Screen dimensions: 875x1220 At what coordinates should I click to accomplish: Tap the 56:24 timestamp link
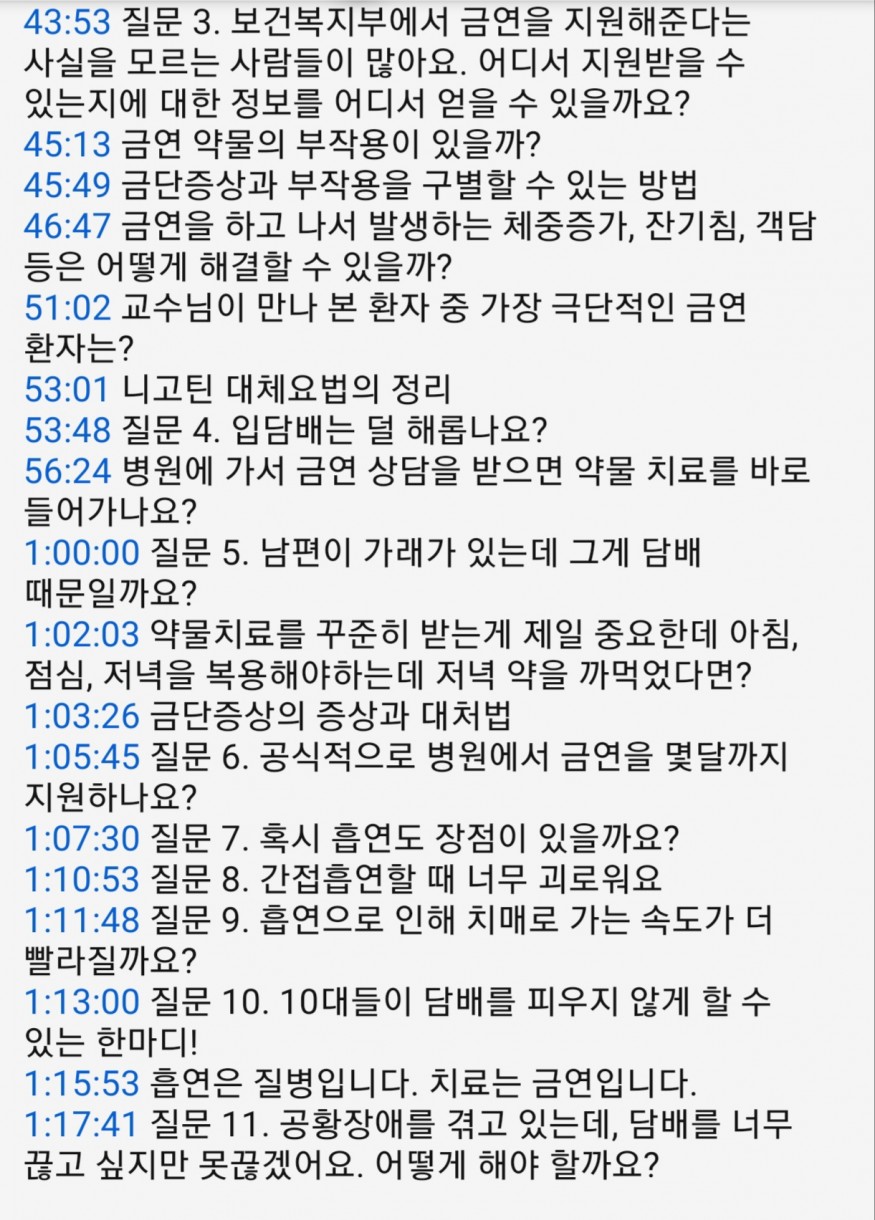65,472
